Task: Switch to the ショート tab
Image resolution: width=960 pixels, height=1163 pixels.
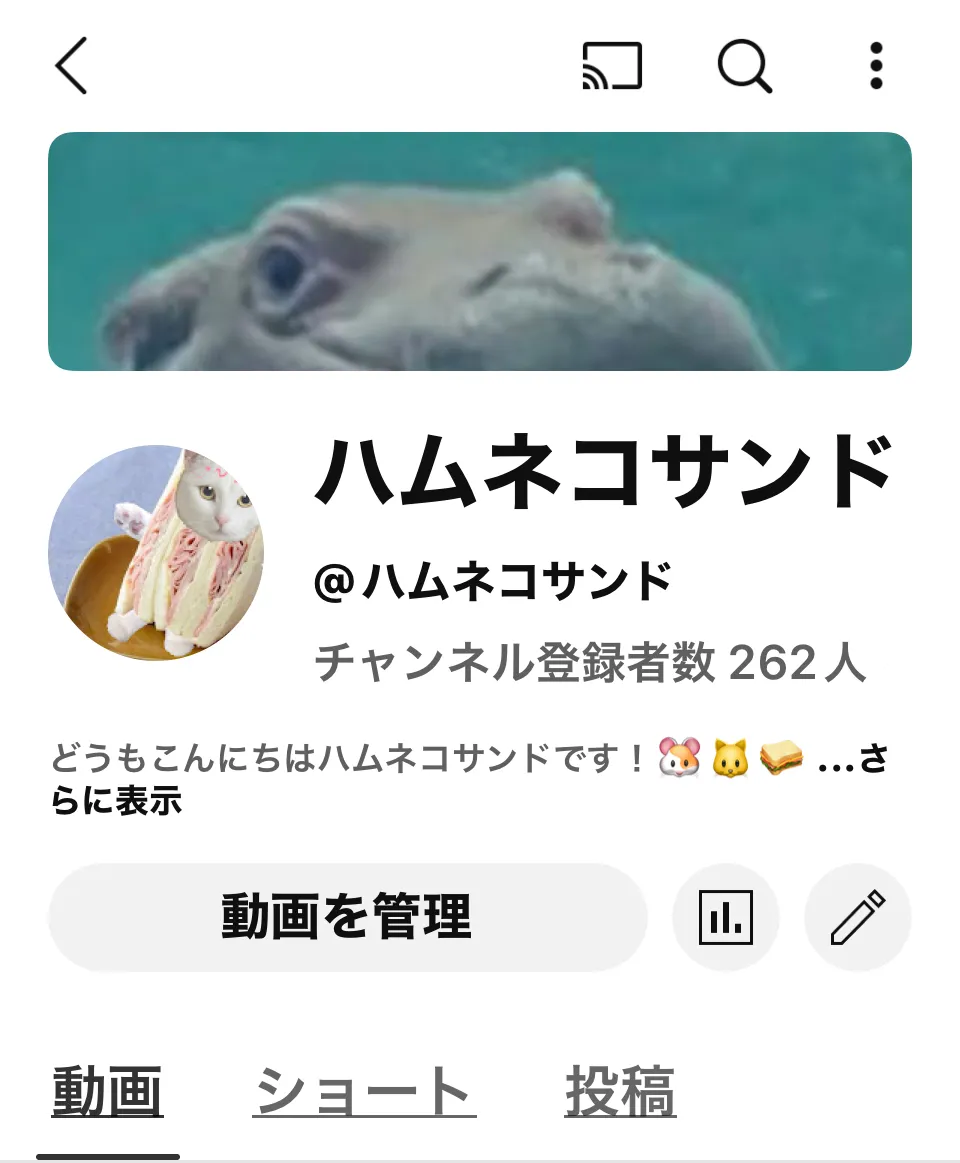Action: click(x=364, y=1092)
